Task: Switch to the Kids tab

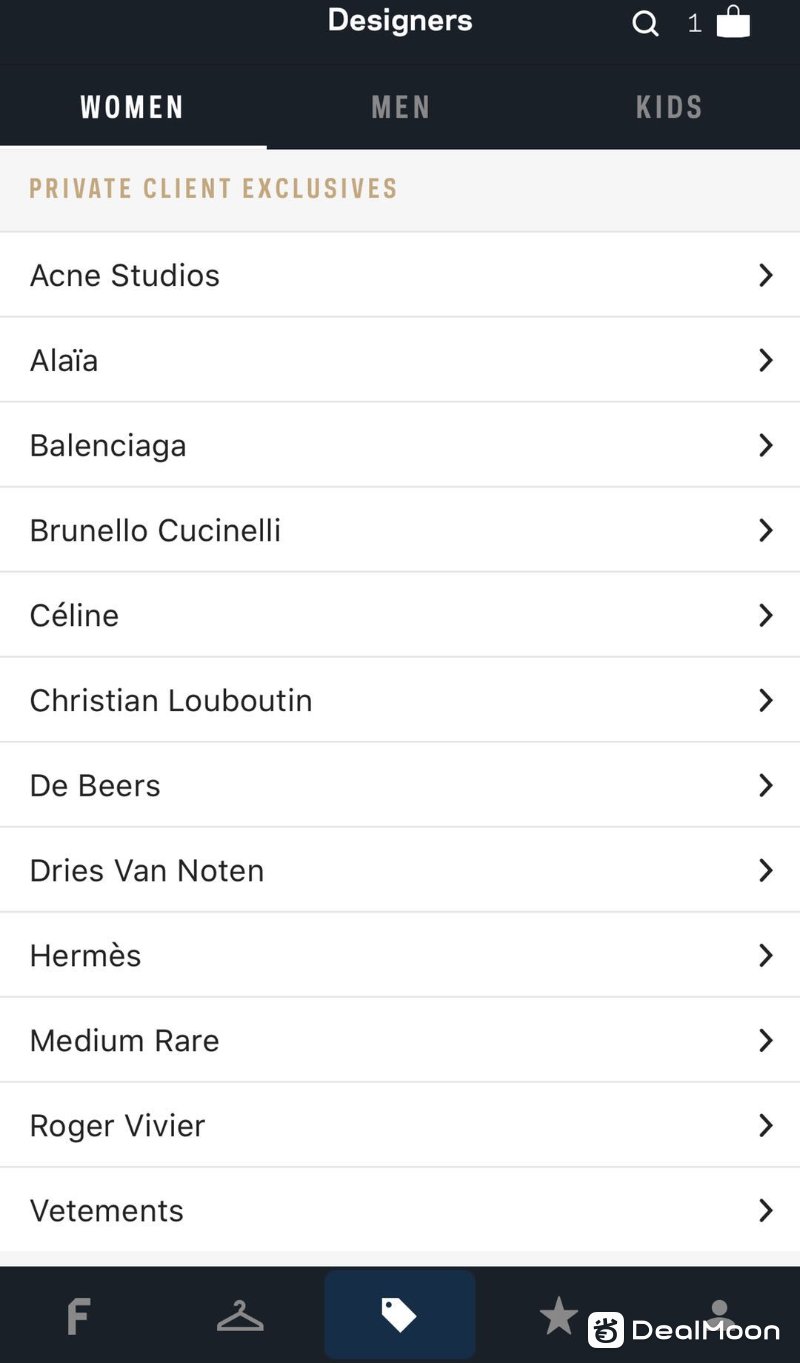Action: click(669, 107)
